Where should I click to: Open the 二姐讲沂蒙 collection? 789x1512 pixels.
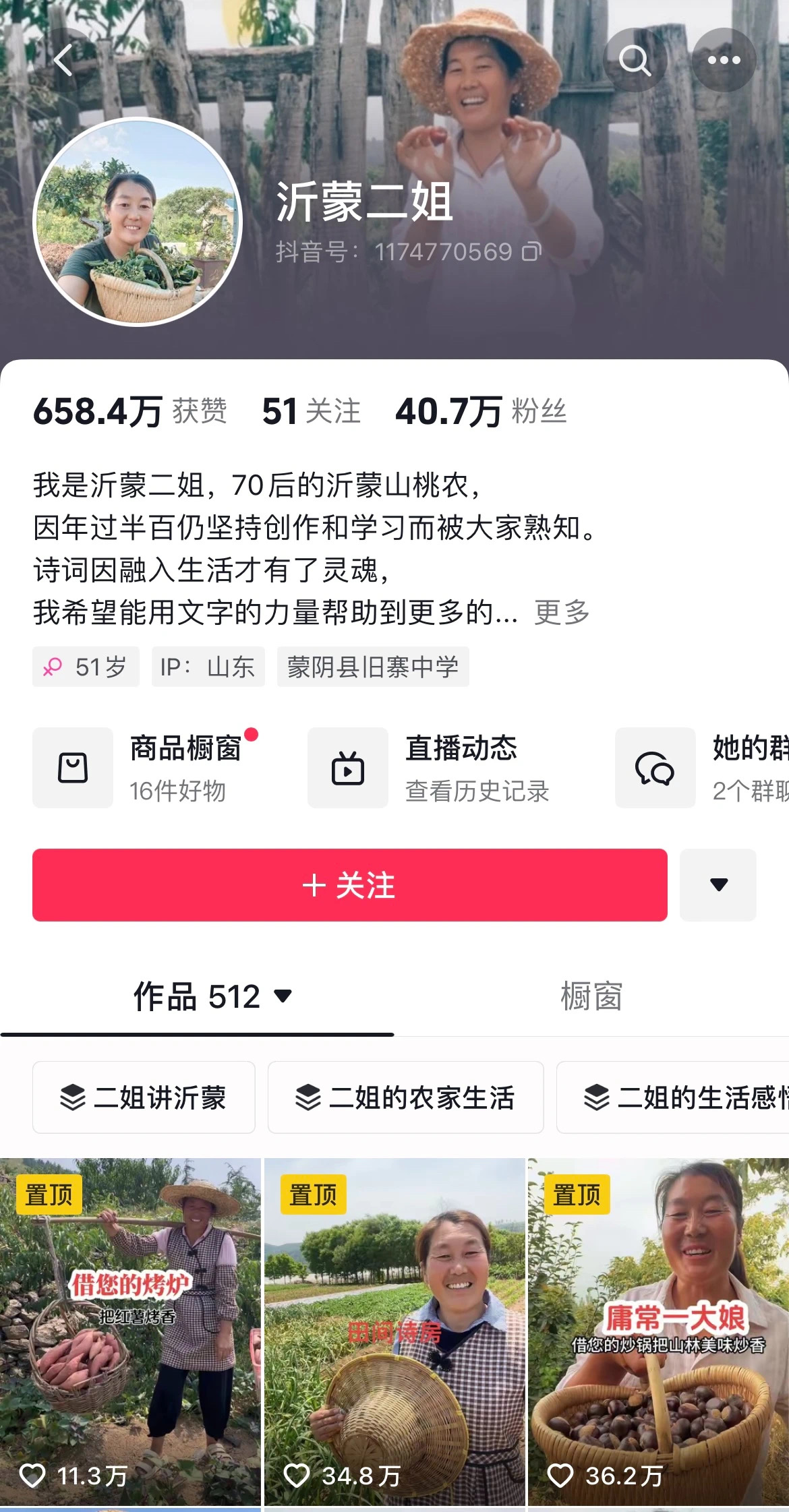click(x=144, y=1097)
